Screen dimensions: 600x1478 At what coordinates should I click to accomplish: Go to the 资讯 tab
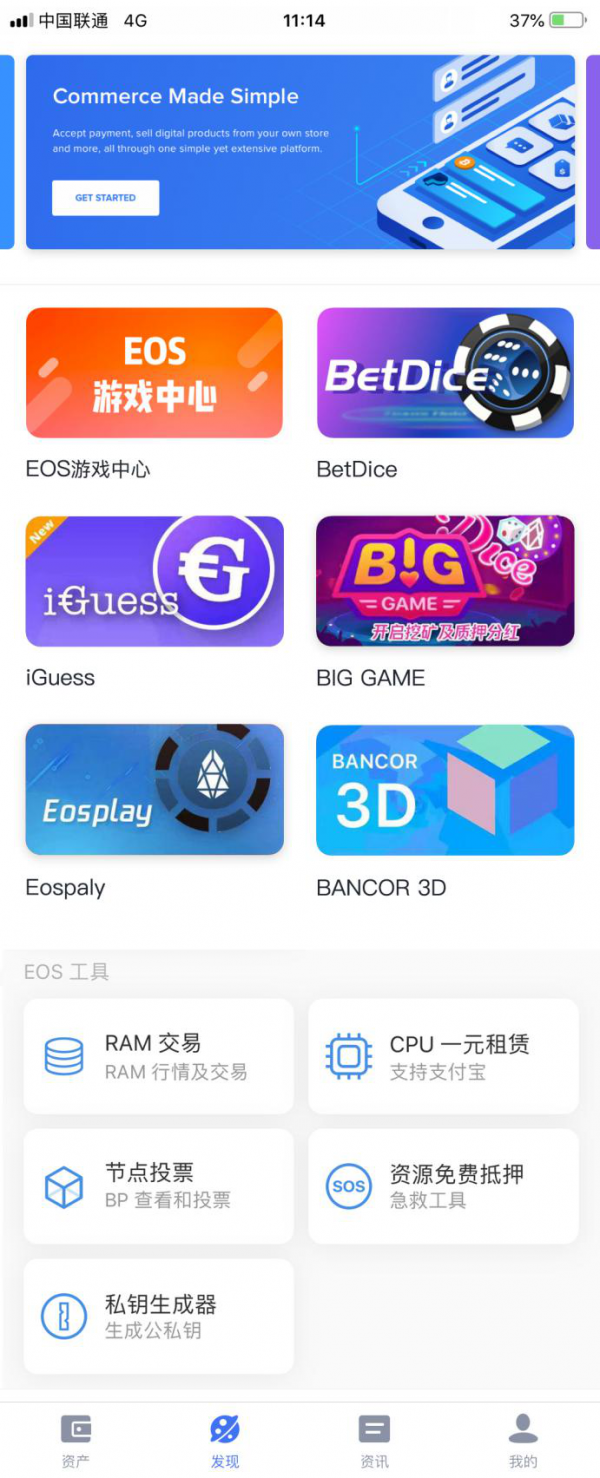coord(374,1440)
